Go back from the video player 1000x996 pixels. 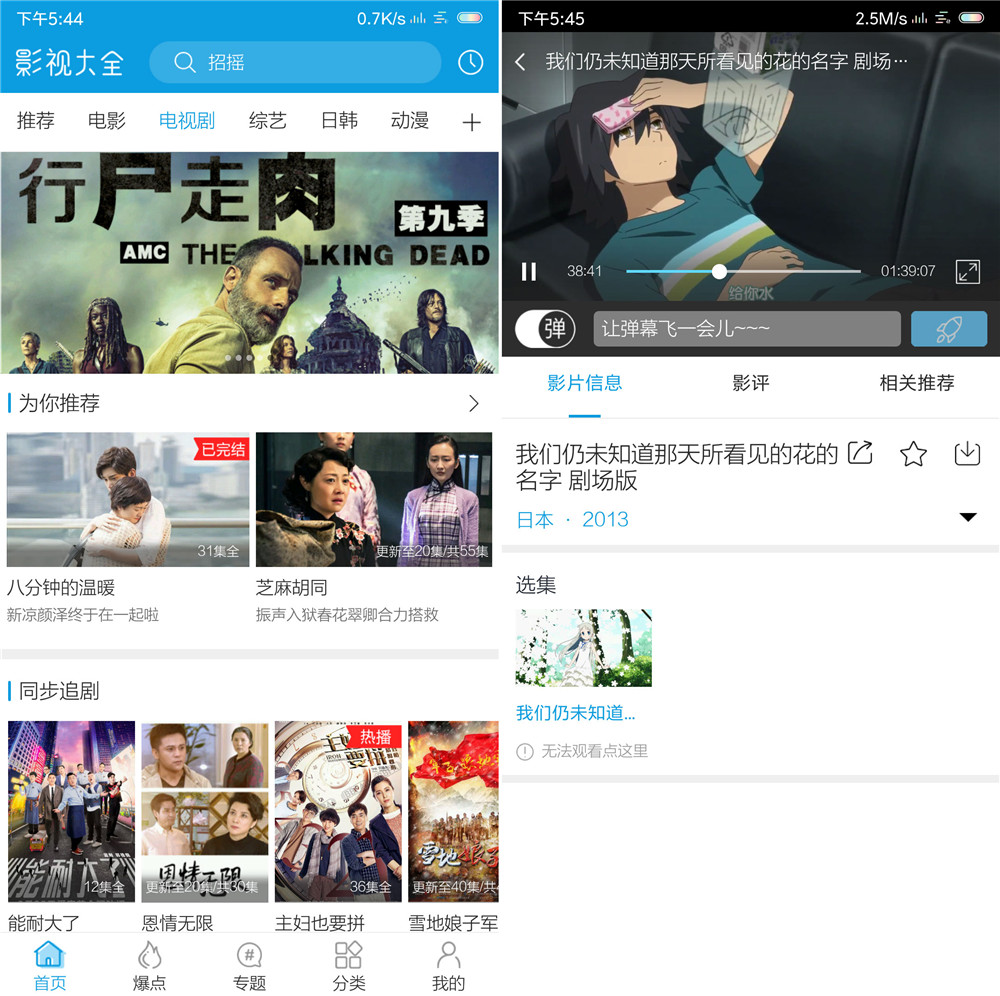520,62
